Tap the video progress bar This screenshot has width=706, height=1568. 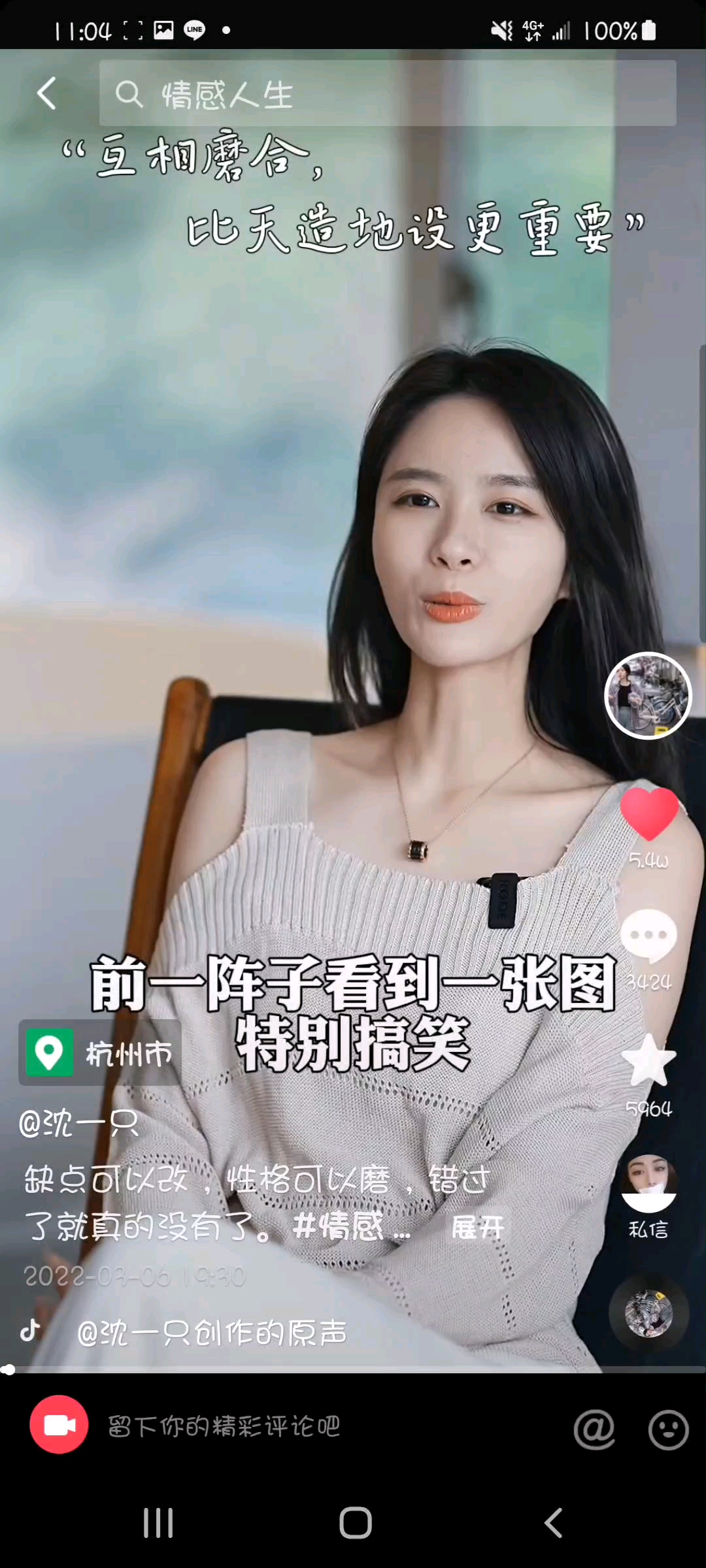tap(353, 1369)
